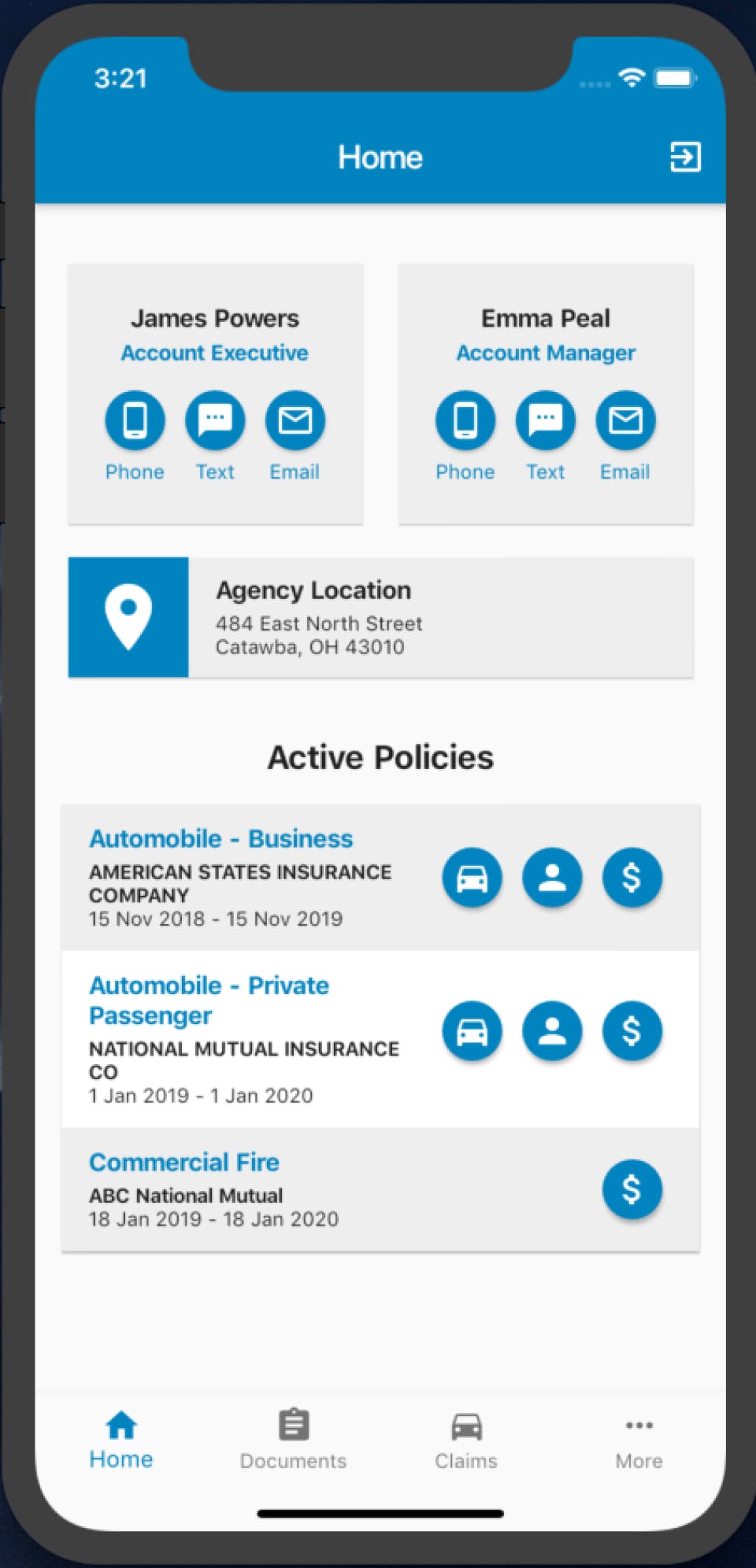
Task: Open billing for Commercial Fire policy
Action: pos(632,1189)
